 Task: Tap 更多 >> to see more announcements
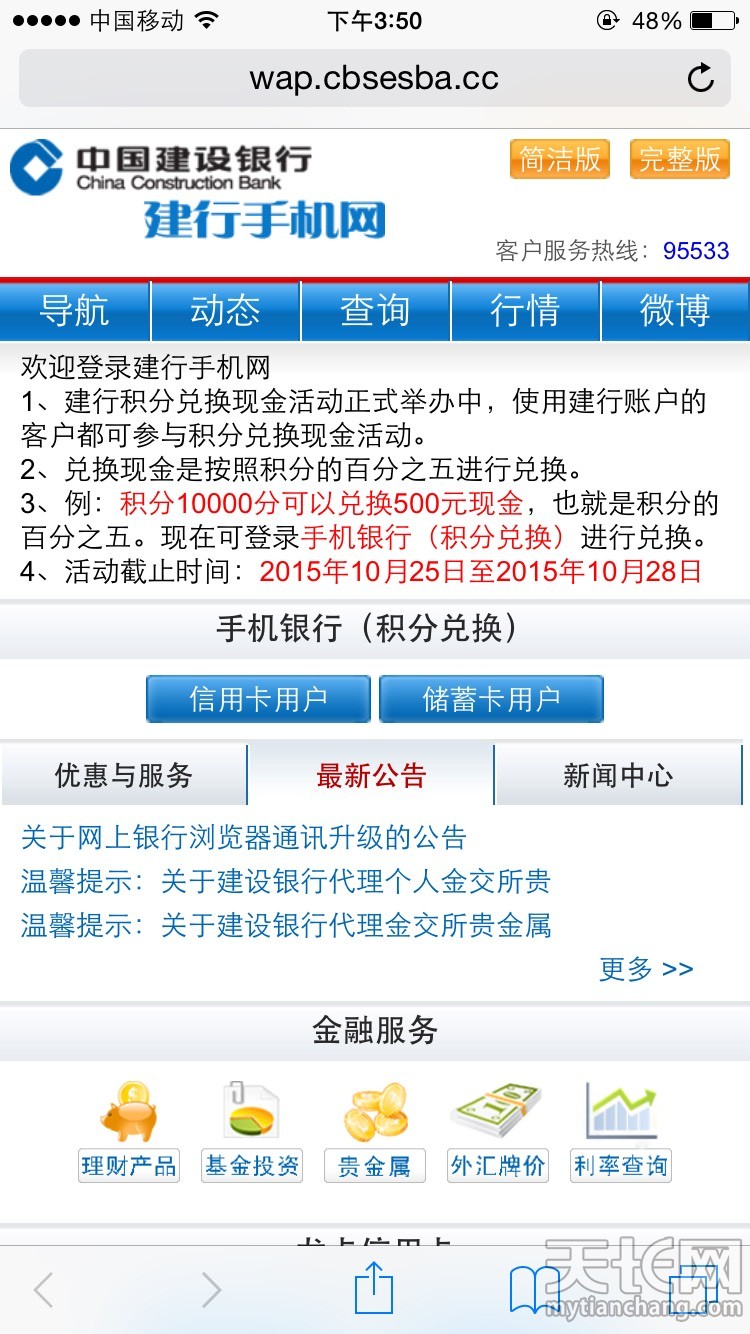[646, 968]
